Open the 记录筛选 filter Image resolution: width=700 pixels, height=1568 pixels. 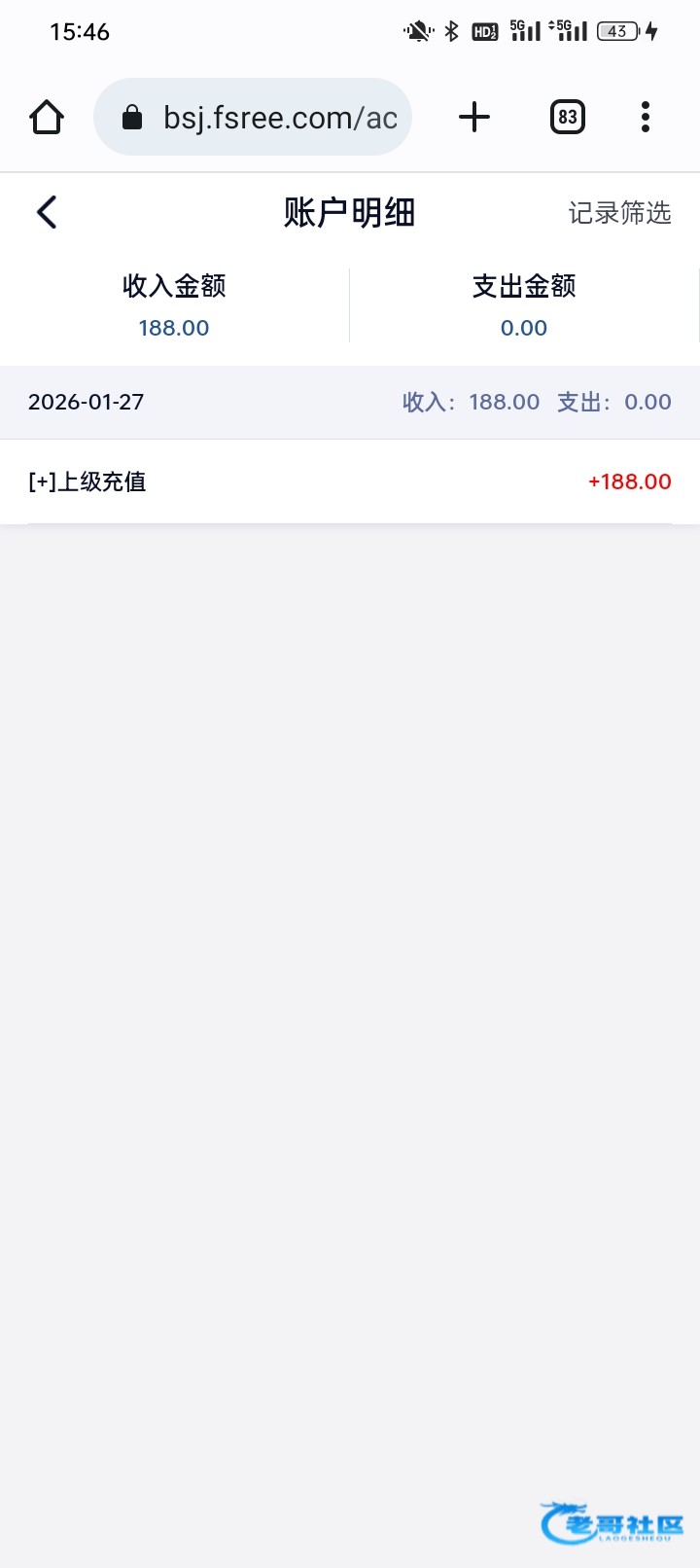(x=619, y=213)
